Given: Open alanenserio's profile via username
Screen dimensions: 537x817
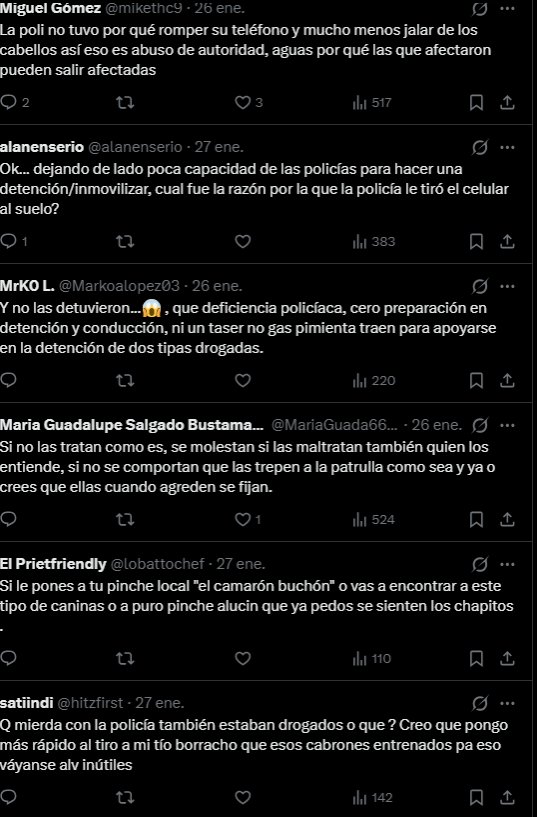Looking at the screenshot, I should [x=135, y=147].
